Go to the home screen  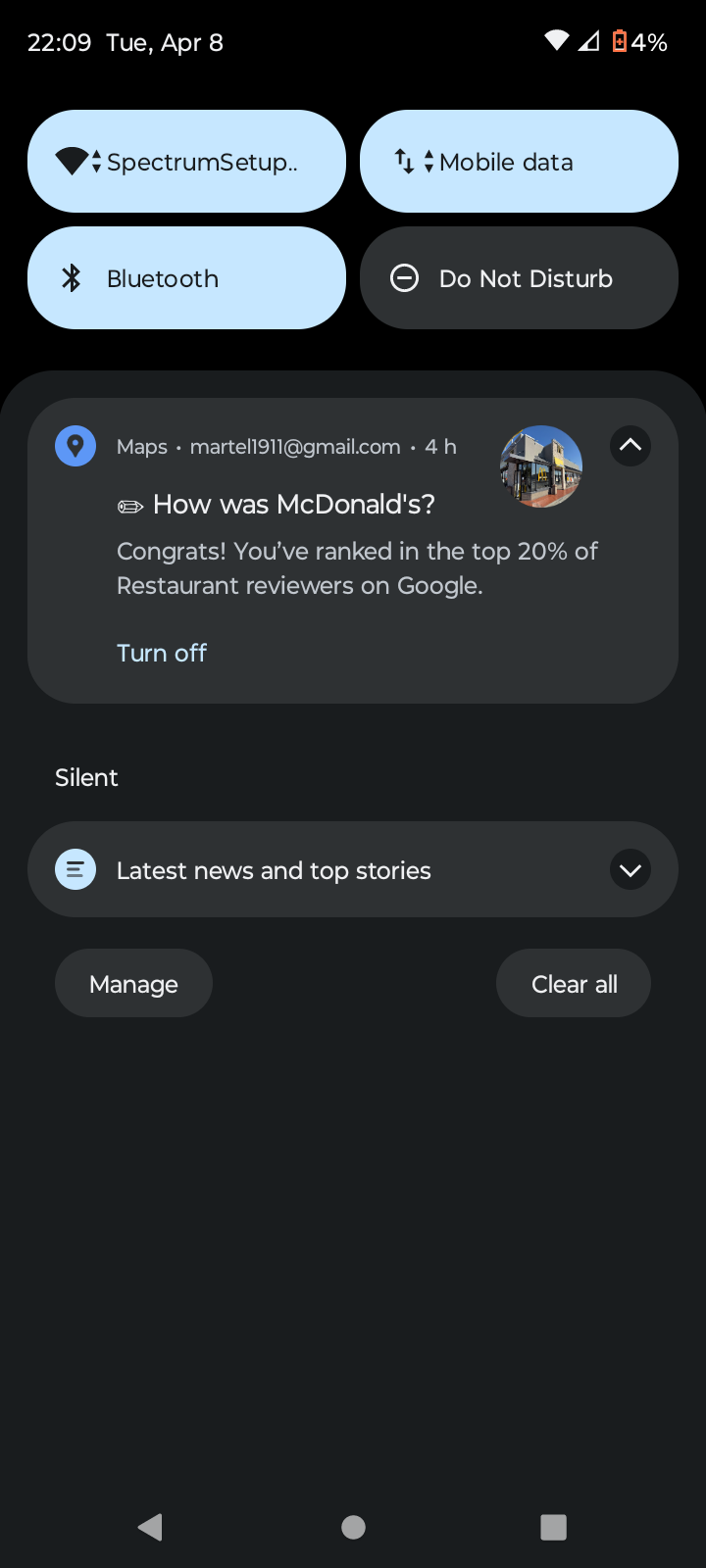pos(353,1527)
